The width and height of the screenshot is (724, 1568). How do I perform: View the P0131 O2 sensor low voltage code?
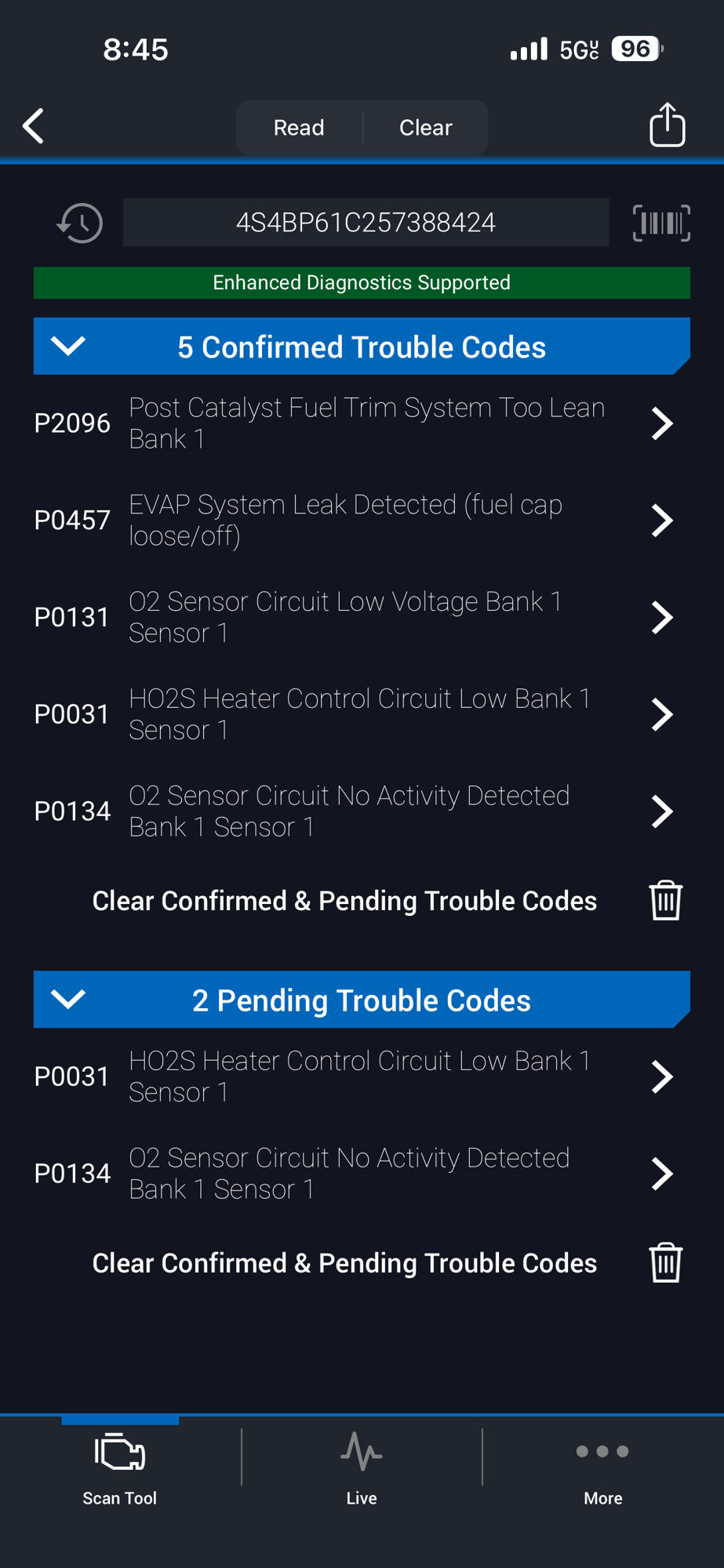tap(362, 618)
